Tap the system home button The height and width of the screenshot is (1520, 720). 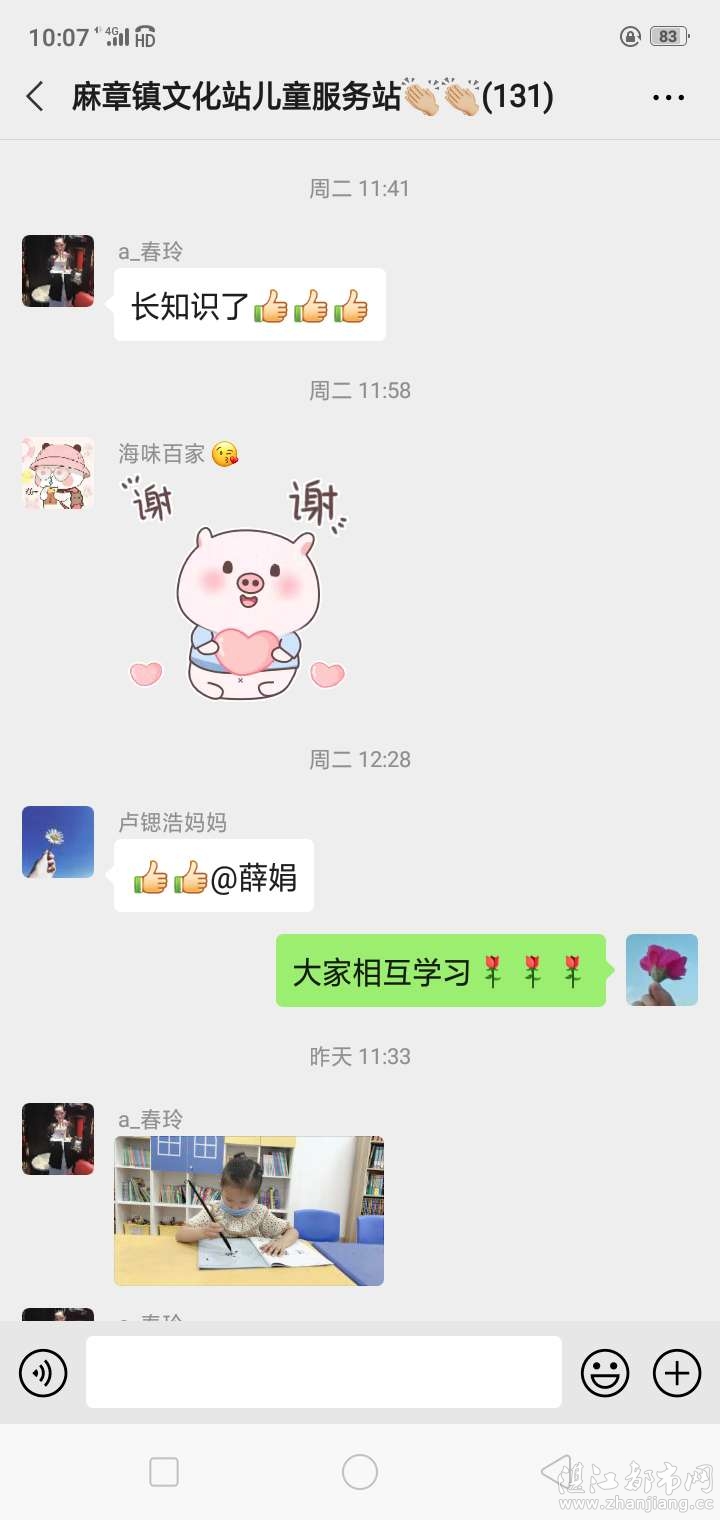point(360,1472)
